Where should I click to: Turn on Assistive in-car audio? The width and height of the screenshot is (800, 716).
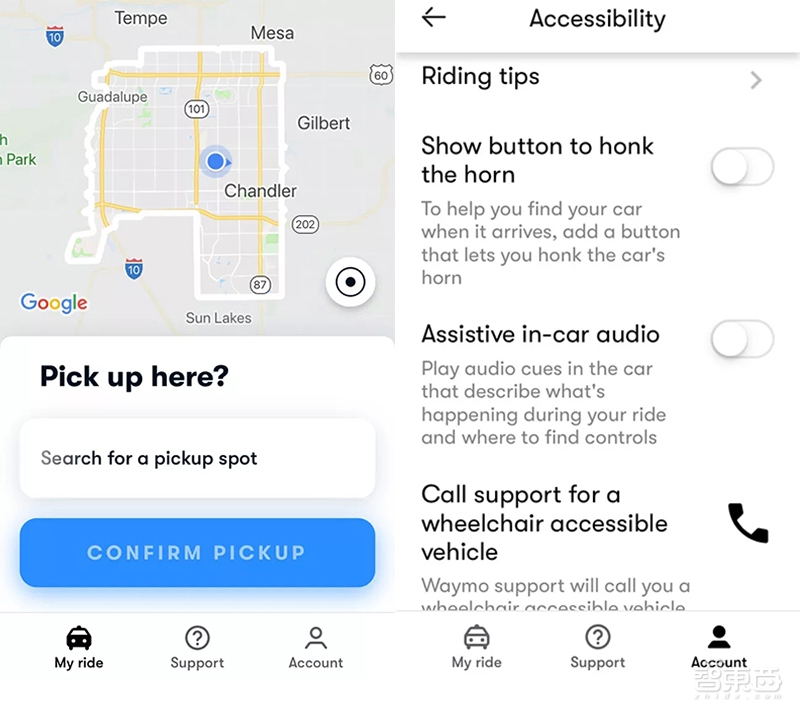tap(742, 340)
